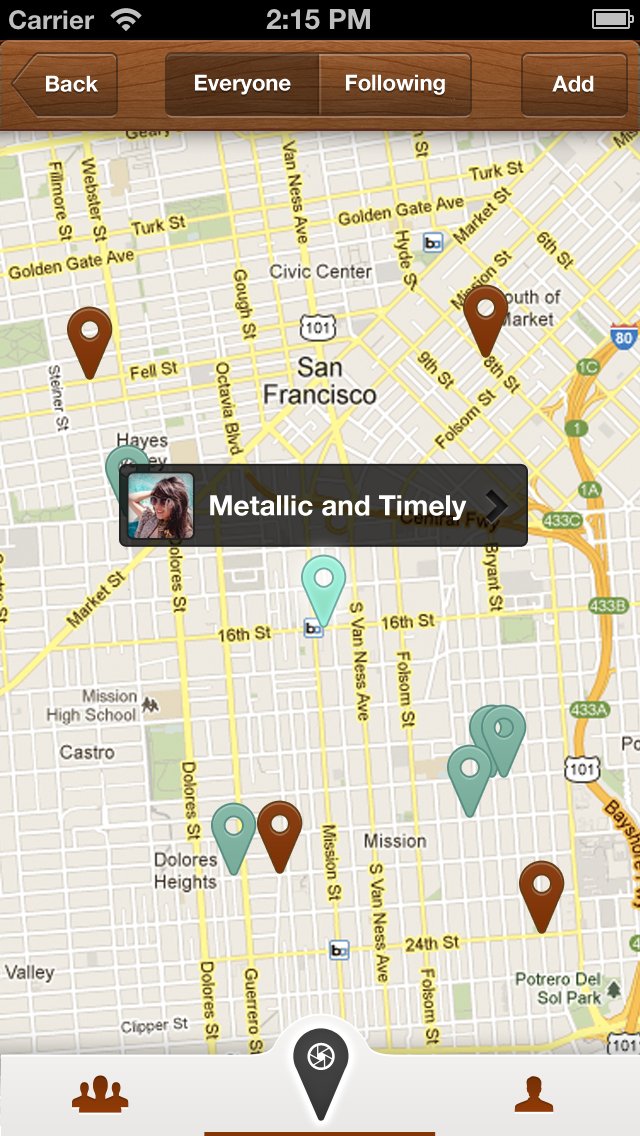Open the profile person tab
Image resolution: width=640 pixels, height=1136 pixels.
pyautogui.click(x=533, y=1094)
